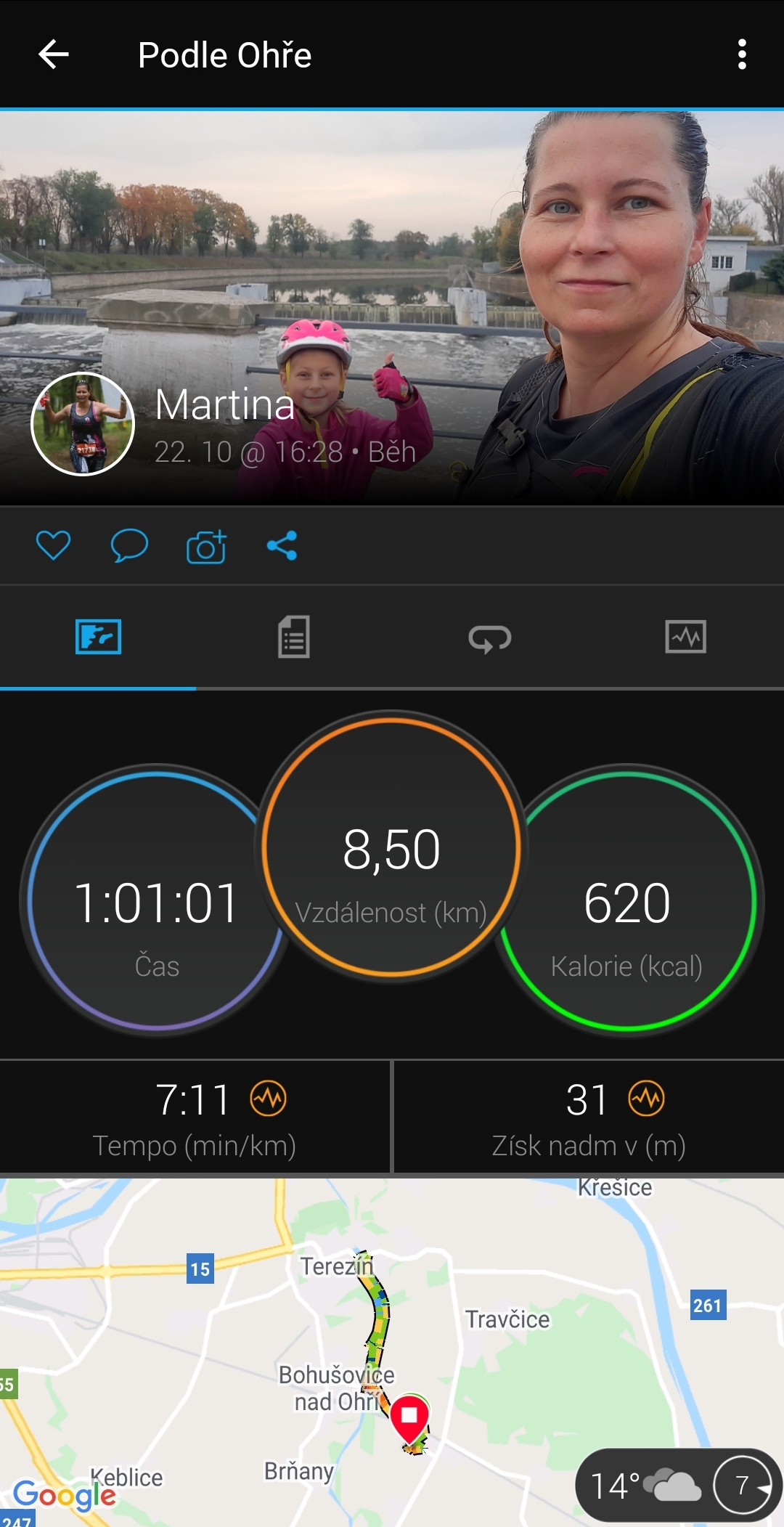Switch to the laps tab
Viewport: 784px width, 1527px height.
(490, 638)
